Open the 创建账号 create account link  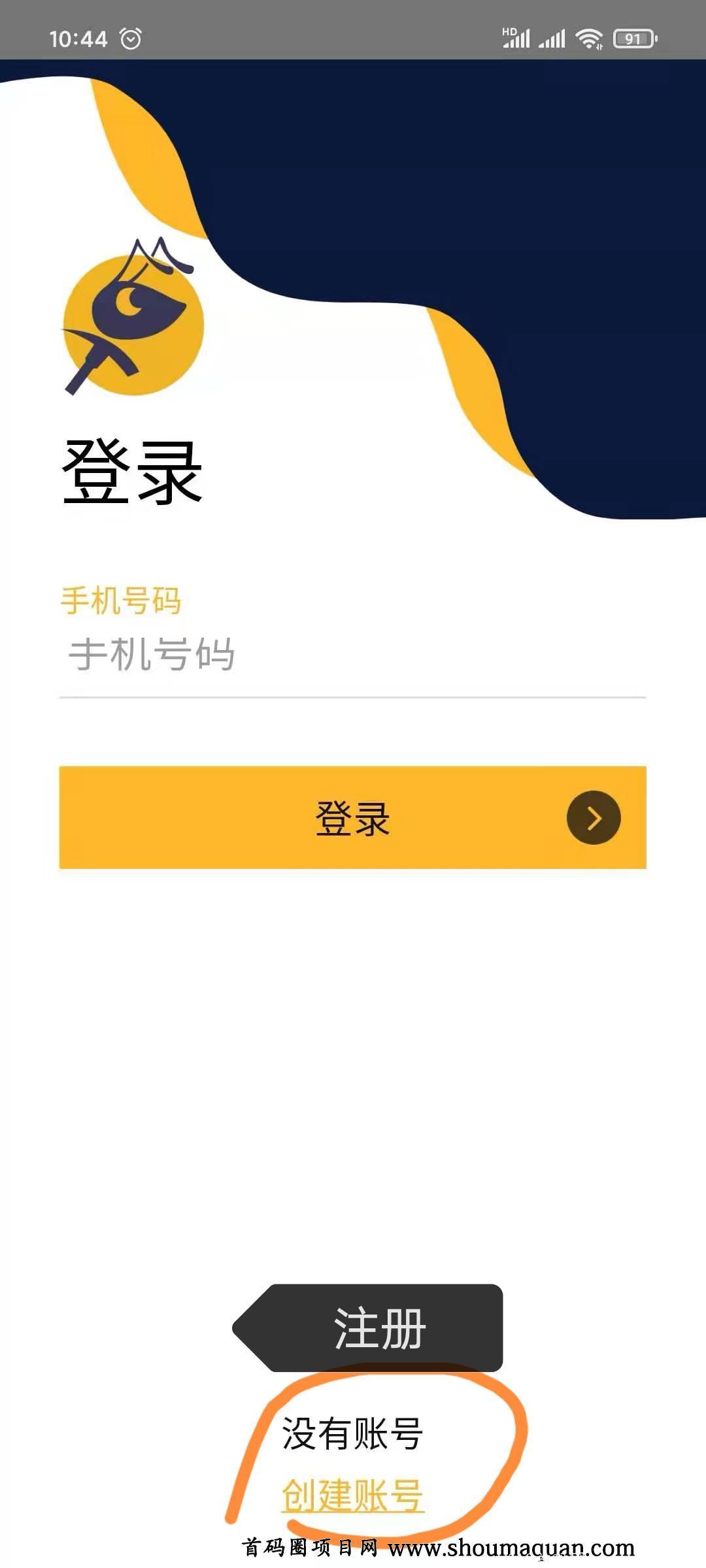352,1495
